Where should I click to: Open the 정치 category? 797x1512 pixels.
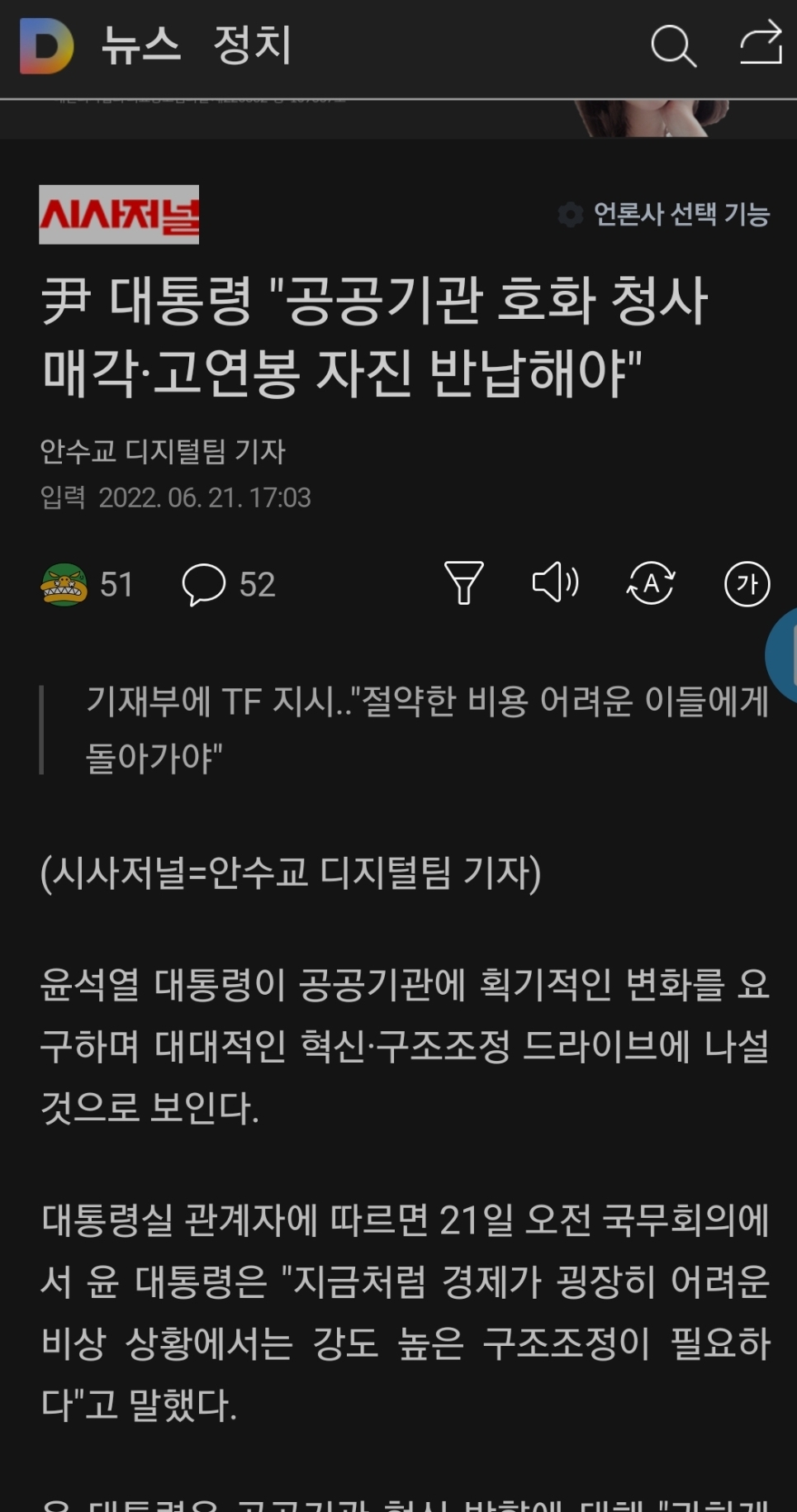coord(252,45)
